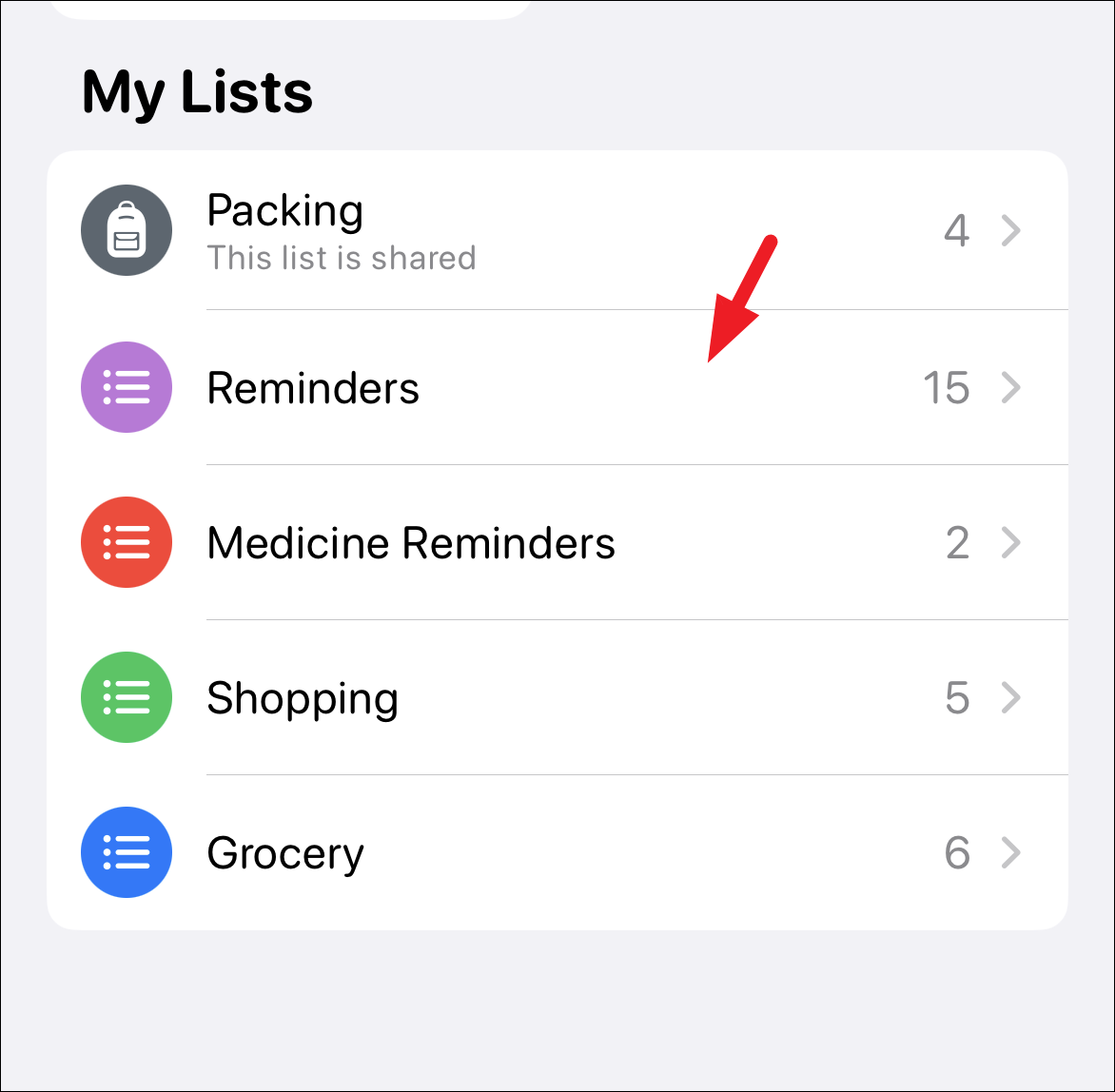Go to the Grocery list
Viewport: 1115px width, 1092px height.
coord(285,852)
